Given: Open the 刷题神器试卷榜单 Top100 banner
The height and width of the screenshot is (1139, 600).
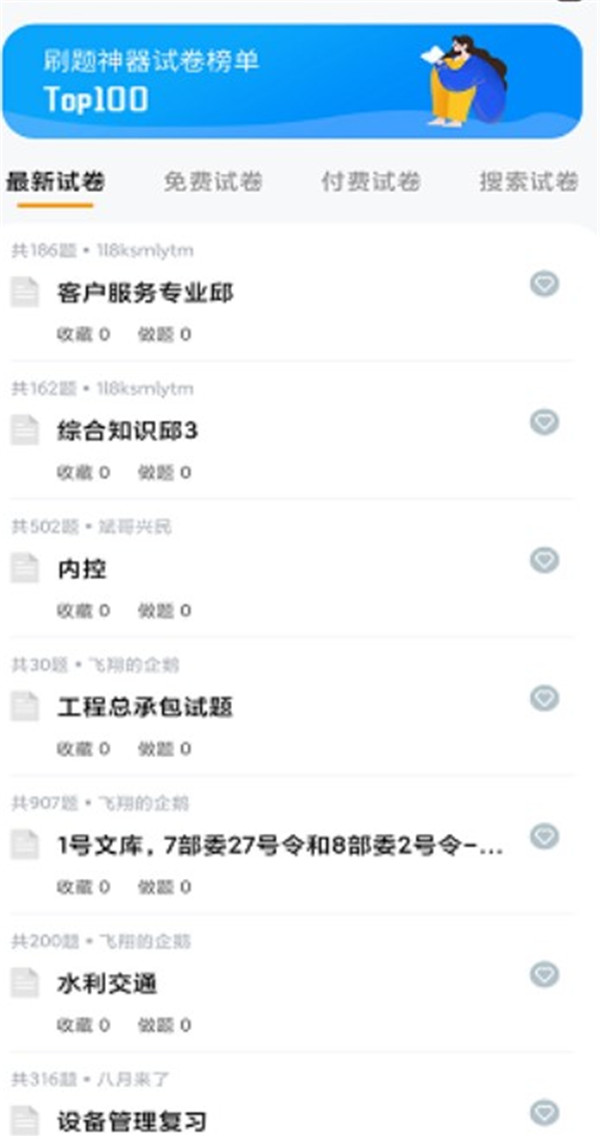Looking at the screenshot, I should pyautogui.click(x=292, y=81).
